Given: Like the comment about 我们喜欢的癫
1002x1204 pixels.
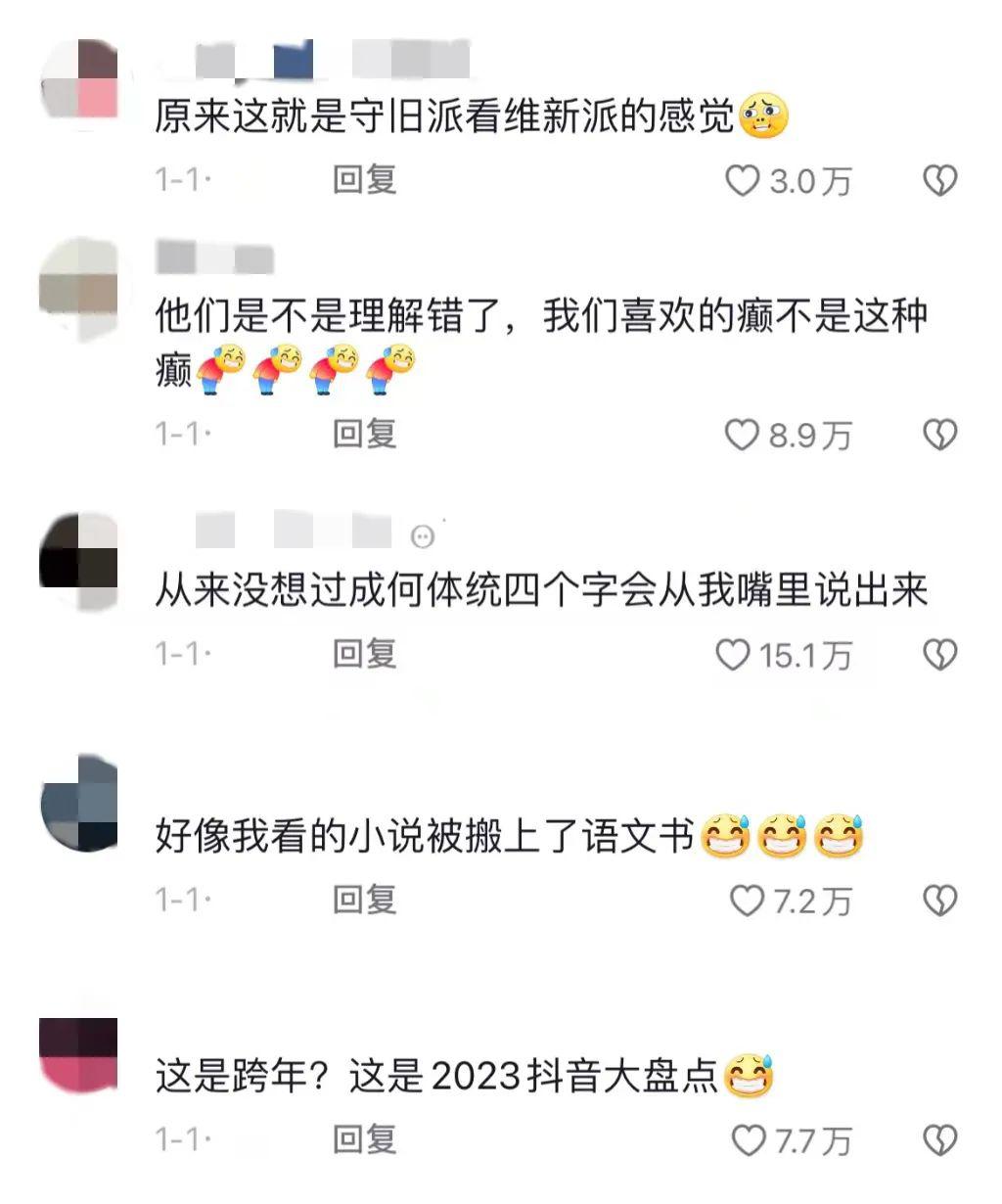Looking at the screenshot, I should [x=743, y=435].
